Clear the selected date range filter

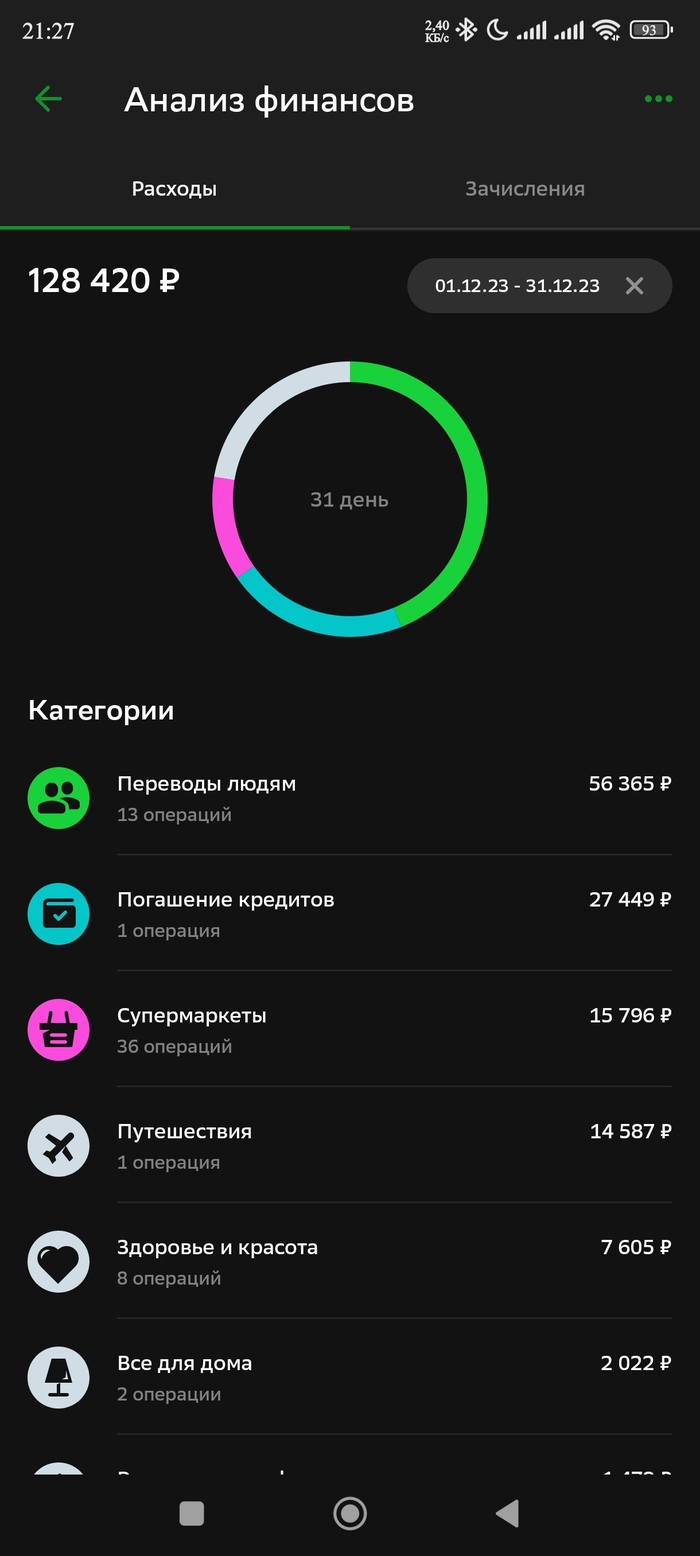click(x=634, y=286)
